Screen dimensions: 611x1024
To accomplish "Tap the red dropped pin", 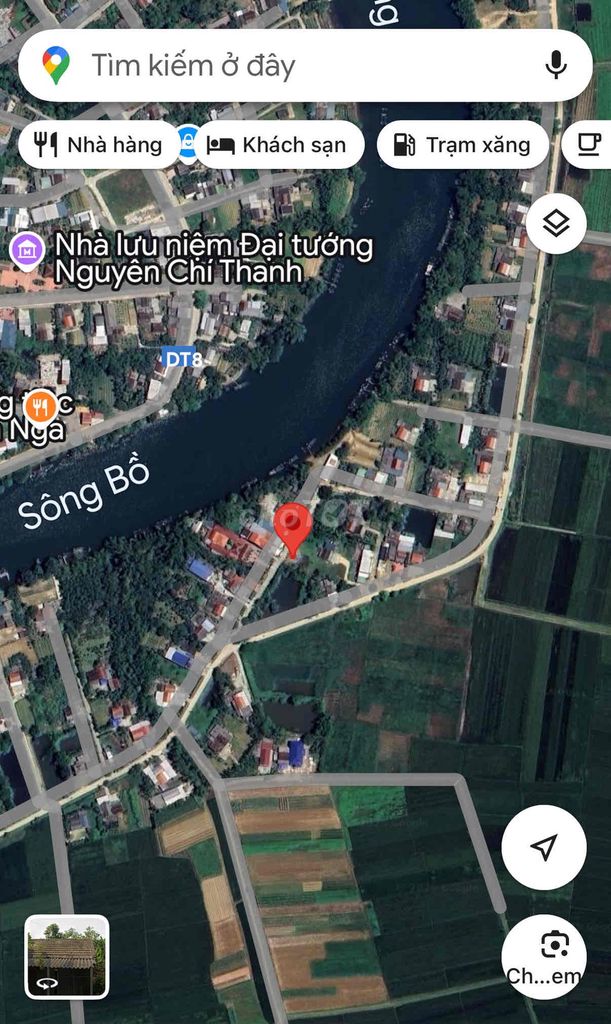I will [292, 530].
